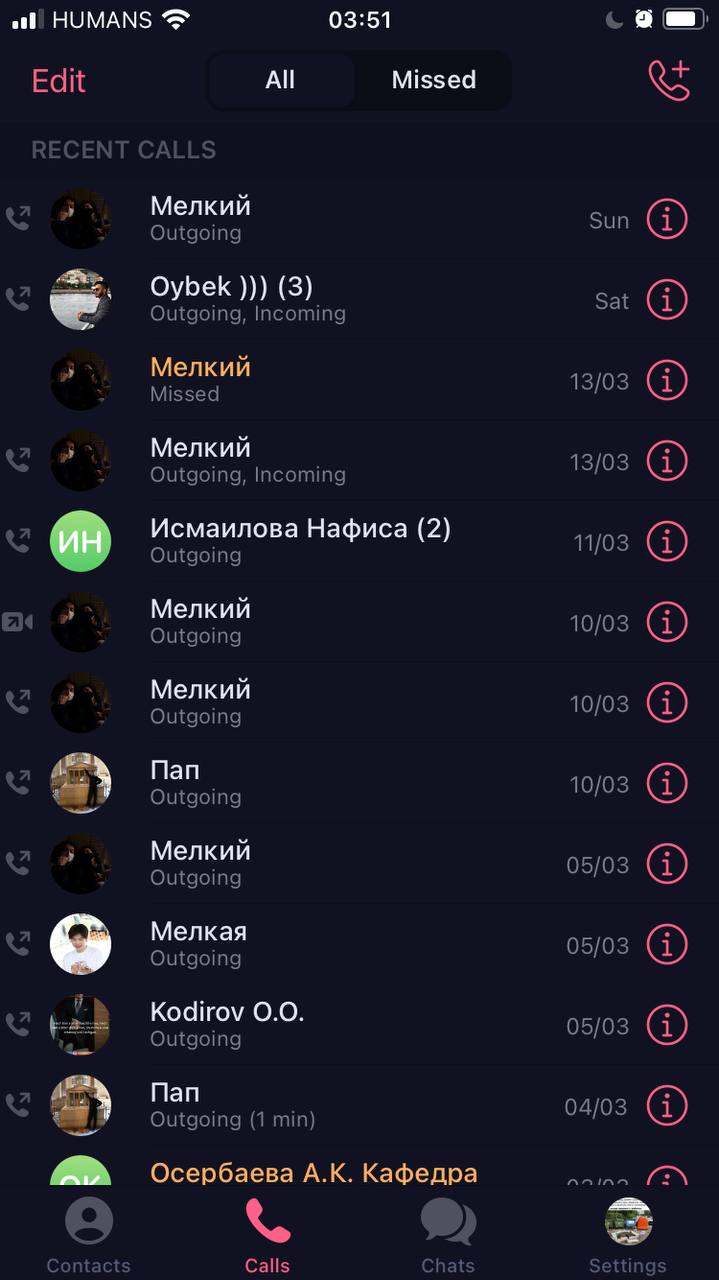Open the Settings tab
Screen dimensions: 719x1280
pyautogui.click(x=627, y=1236)
